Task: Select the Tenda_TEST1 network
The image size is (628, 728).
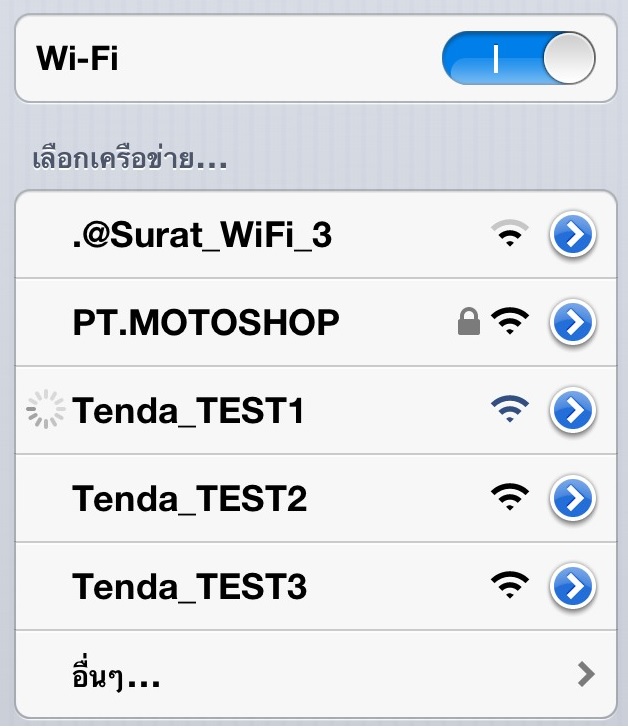Action: [188, 410]
